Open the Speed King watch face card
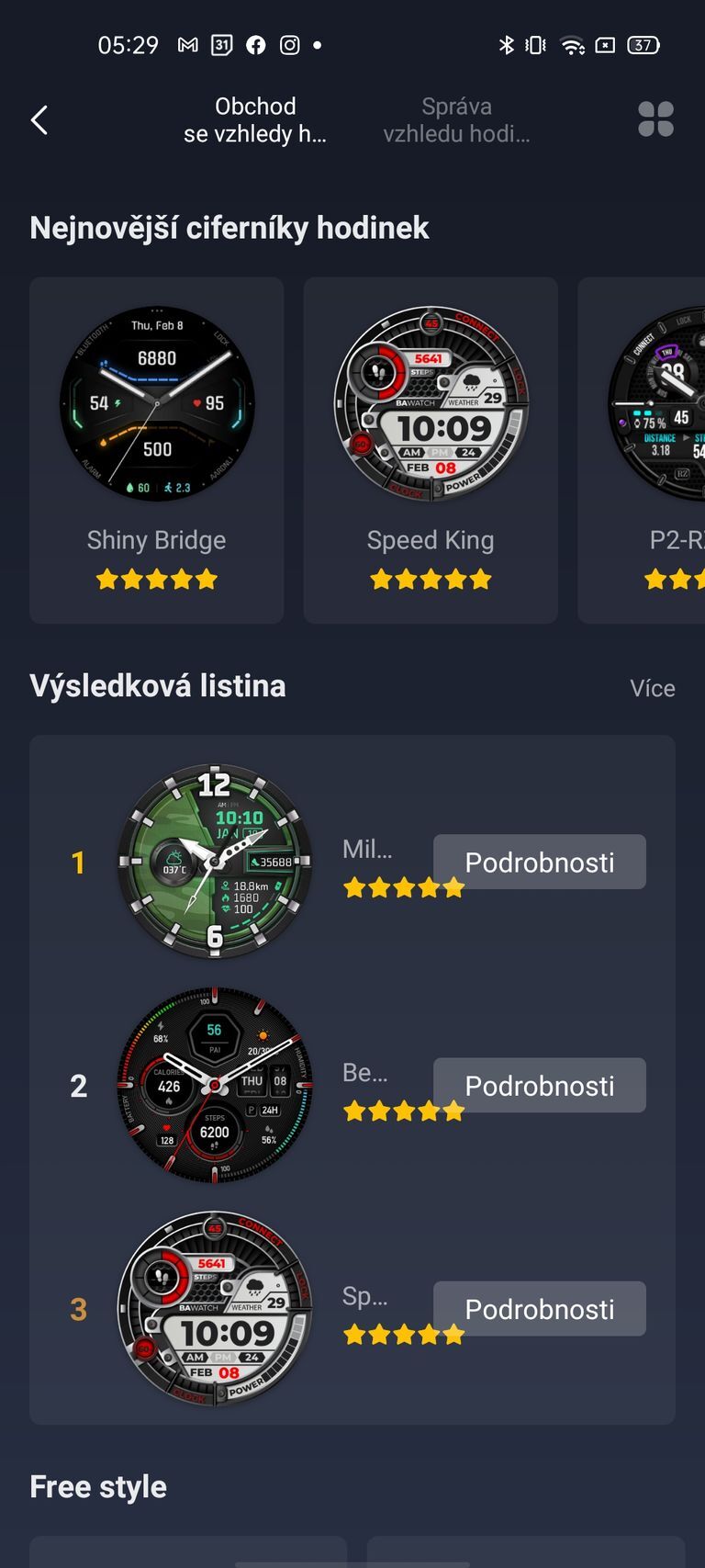 431,449
